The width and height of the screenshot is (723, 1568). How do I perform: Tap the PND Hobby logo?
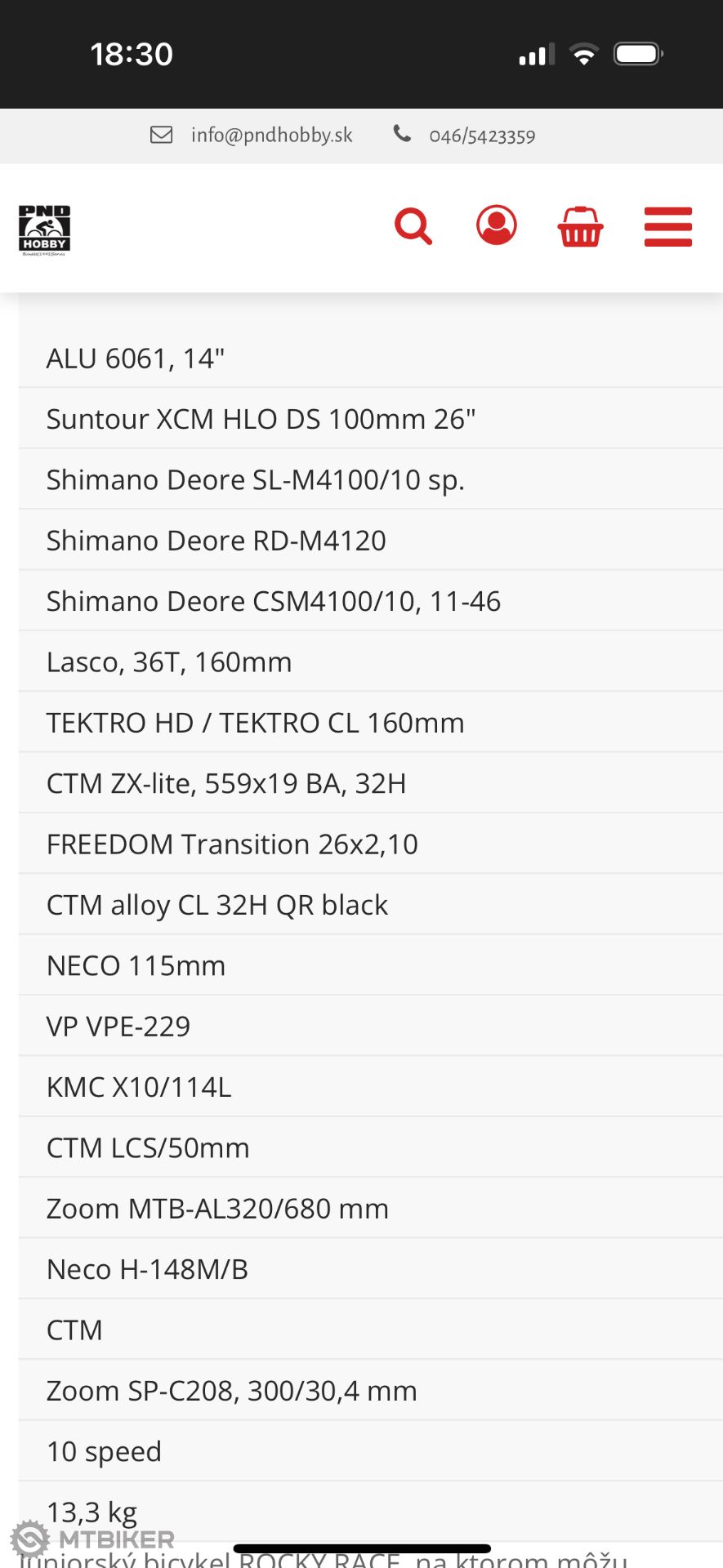point(45,230)
